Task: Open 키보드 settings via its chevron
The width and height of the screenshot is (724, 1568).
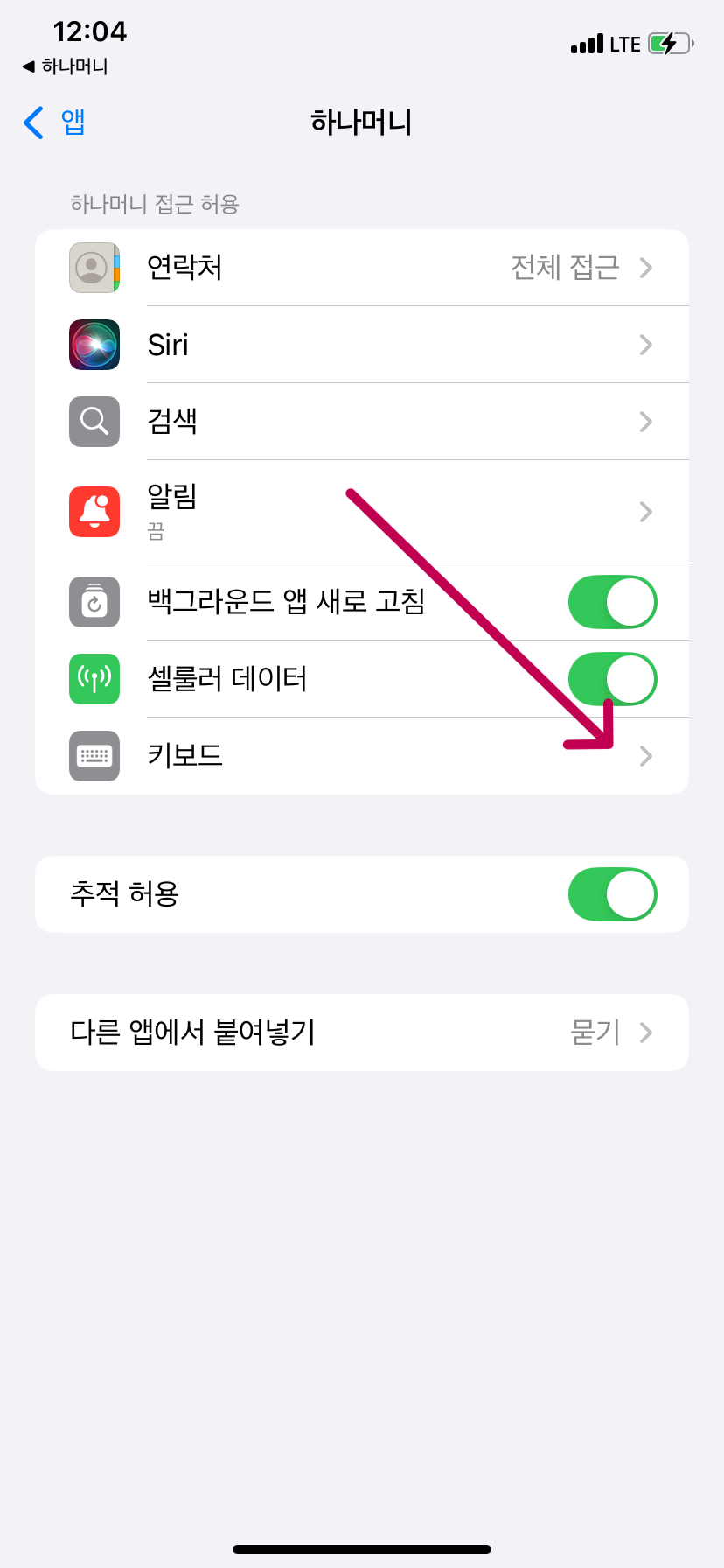Action: click(x=646, y=756)
